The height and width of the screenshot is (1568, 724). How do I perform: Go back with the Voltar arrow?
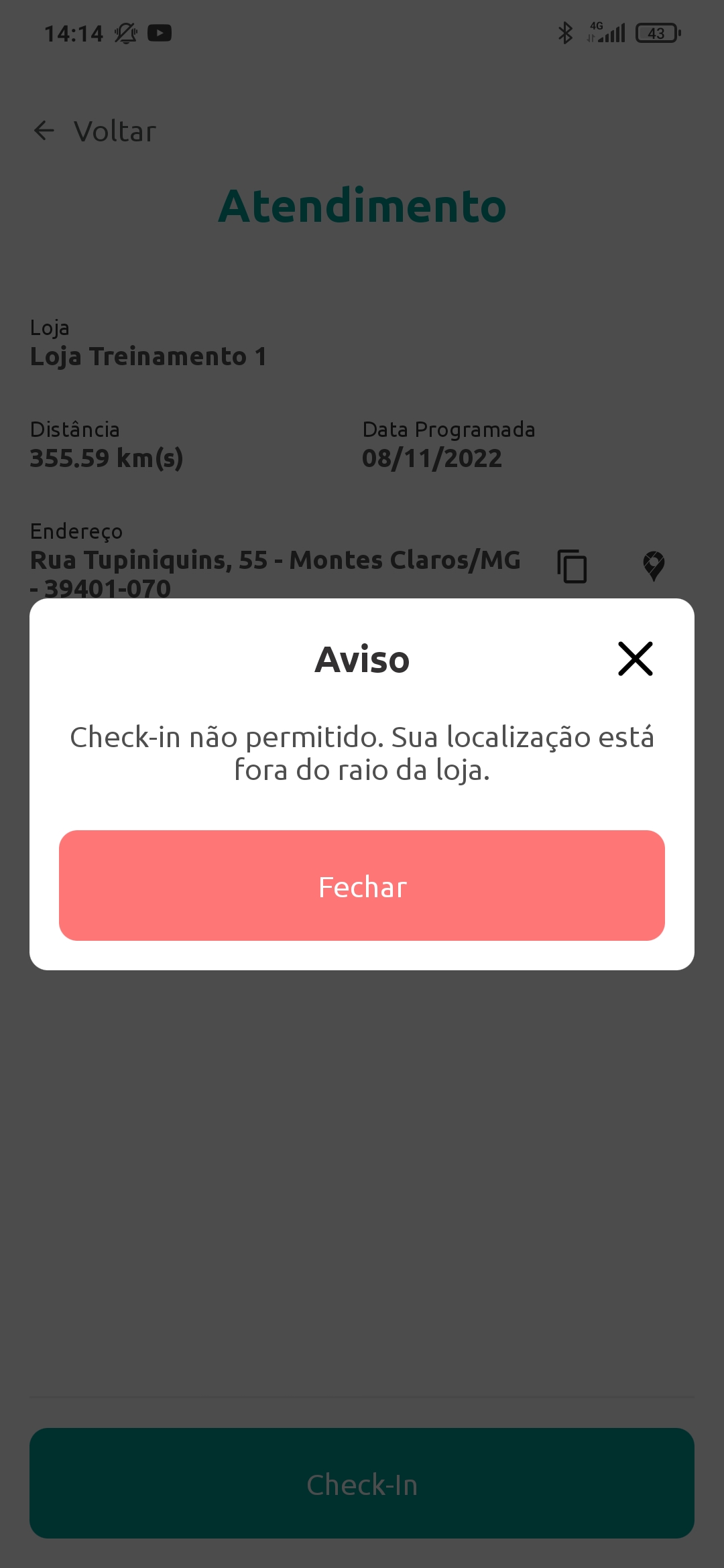[x=44, y=131]
